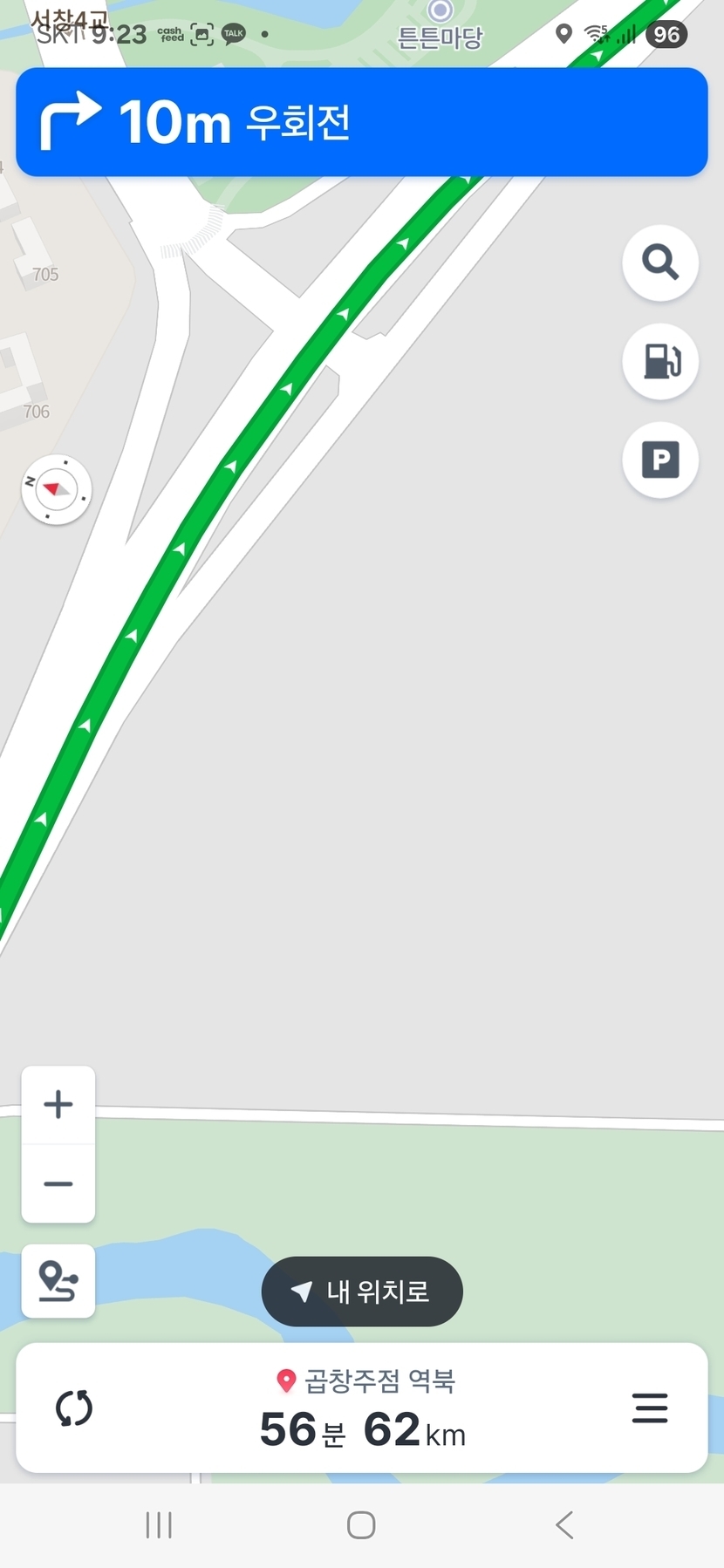Open the full route overview icon
Viewport: 724px width, 1568px height.
pos(58,1281)
